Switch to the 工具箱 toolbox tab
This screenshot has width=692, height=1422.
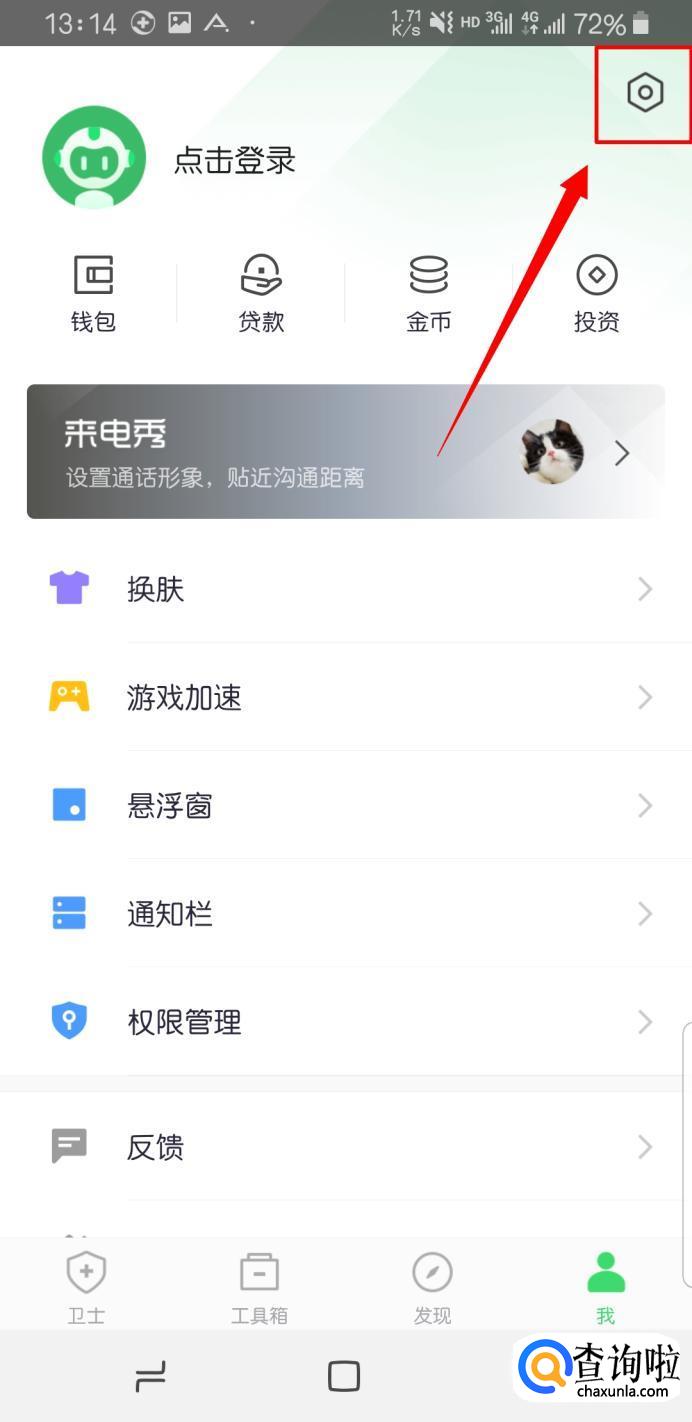pyautogui.click(x=259, y=1286)
